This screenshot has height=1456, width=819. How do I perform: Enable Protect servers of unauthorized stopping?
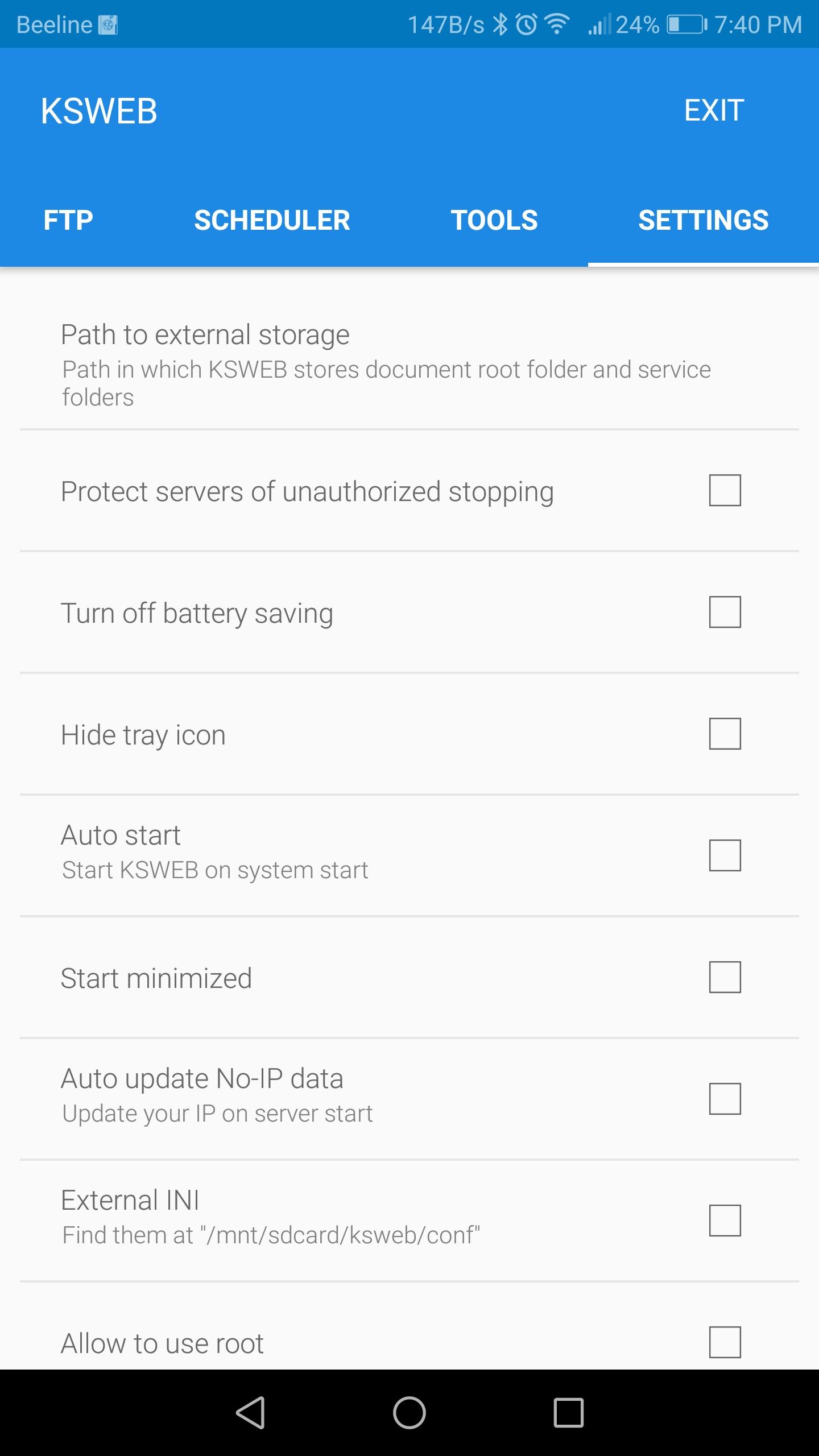point(725,490)
